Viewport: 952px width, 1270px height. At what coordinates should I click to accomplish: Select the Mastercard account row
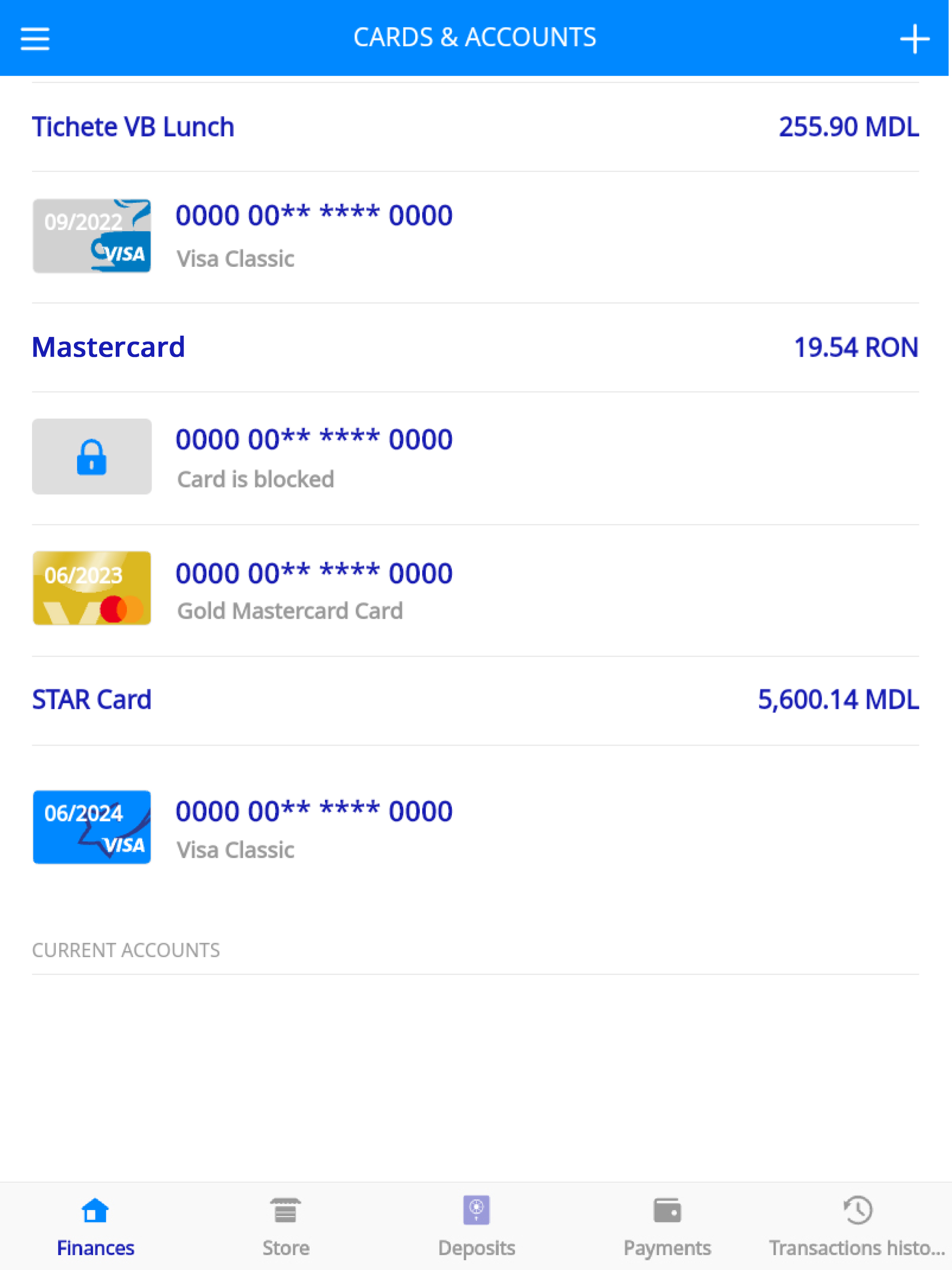[108, 346]
